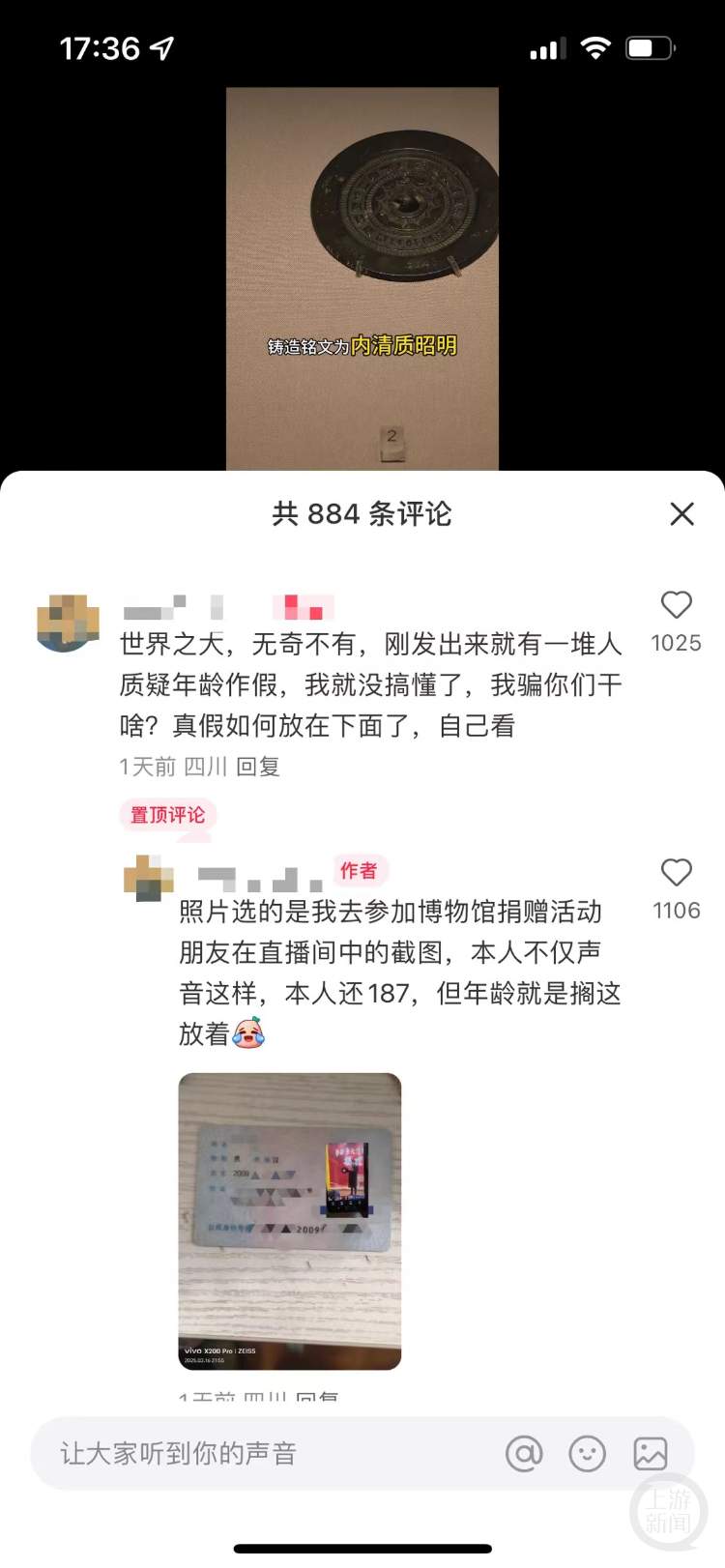Close the comments panel with the X
The height and width of the screenshot is (1568, 725).
[x=682, y=513]
